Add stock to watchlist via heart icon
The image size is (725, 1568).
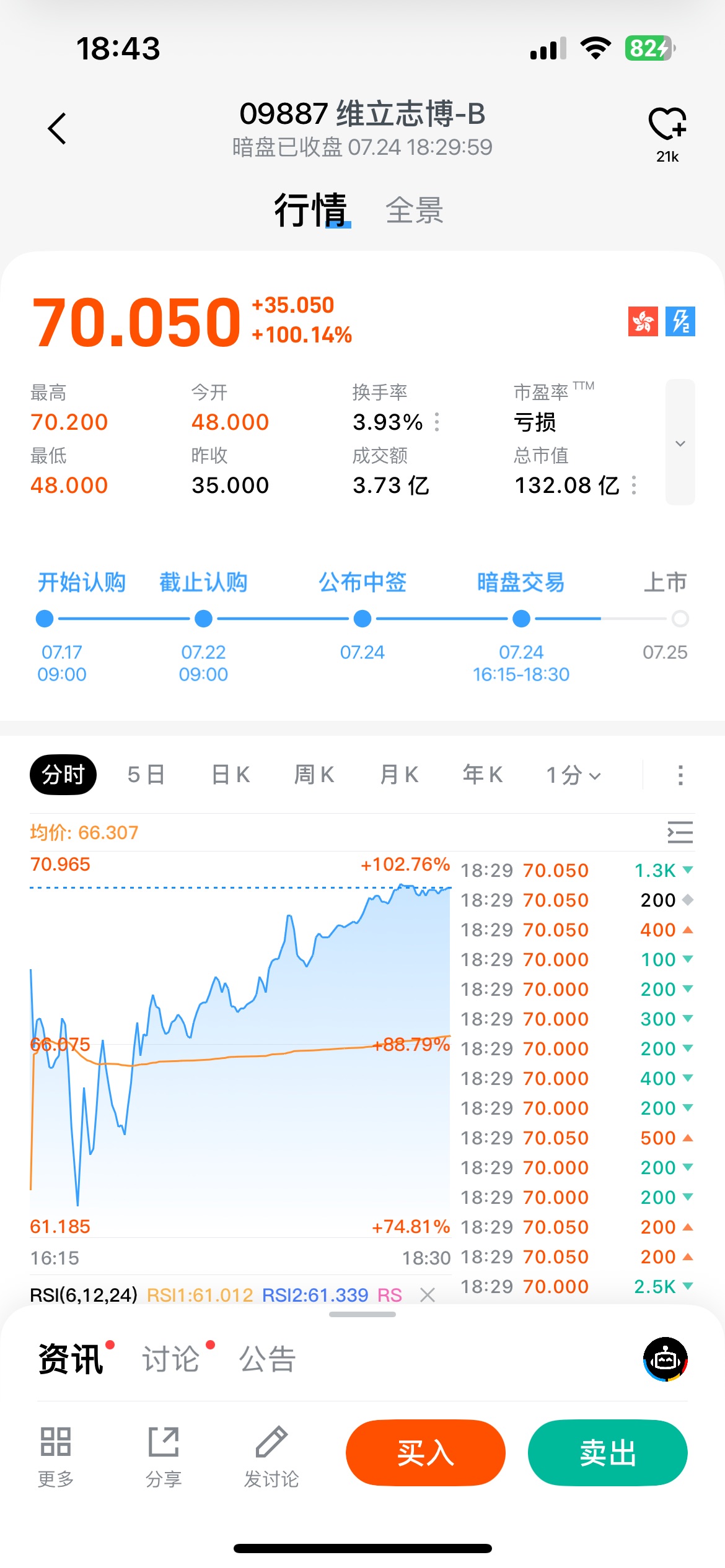(x=667, y=124)
